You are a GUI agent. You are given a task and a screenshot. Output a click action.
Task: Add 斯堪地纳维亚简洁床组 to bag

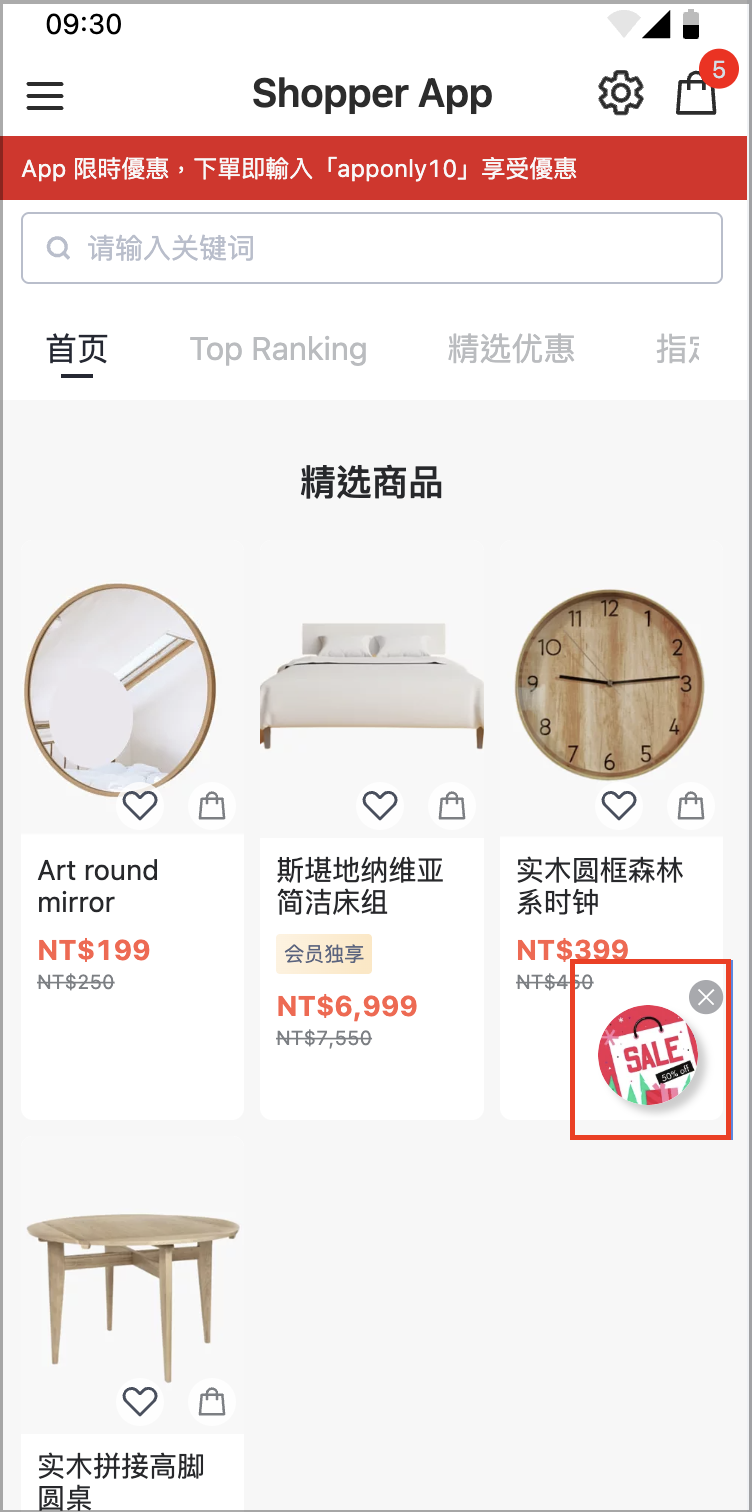452,805
